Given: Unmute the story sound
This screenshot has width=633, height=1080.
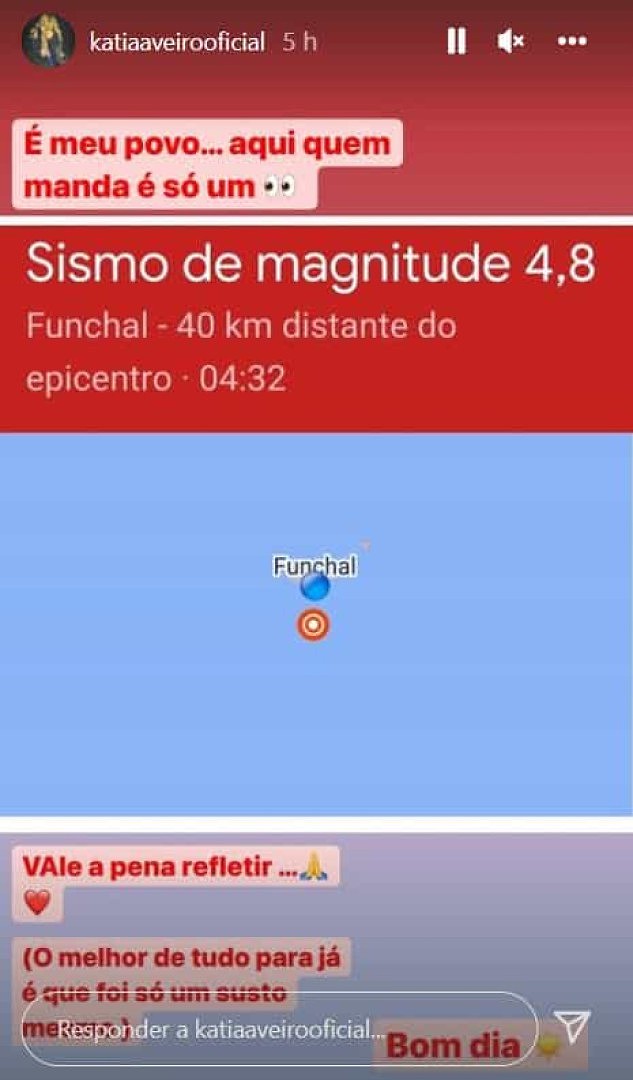Looking at the screenshot, I should point(511,41).
